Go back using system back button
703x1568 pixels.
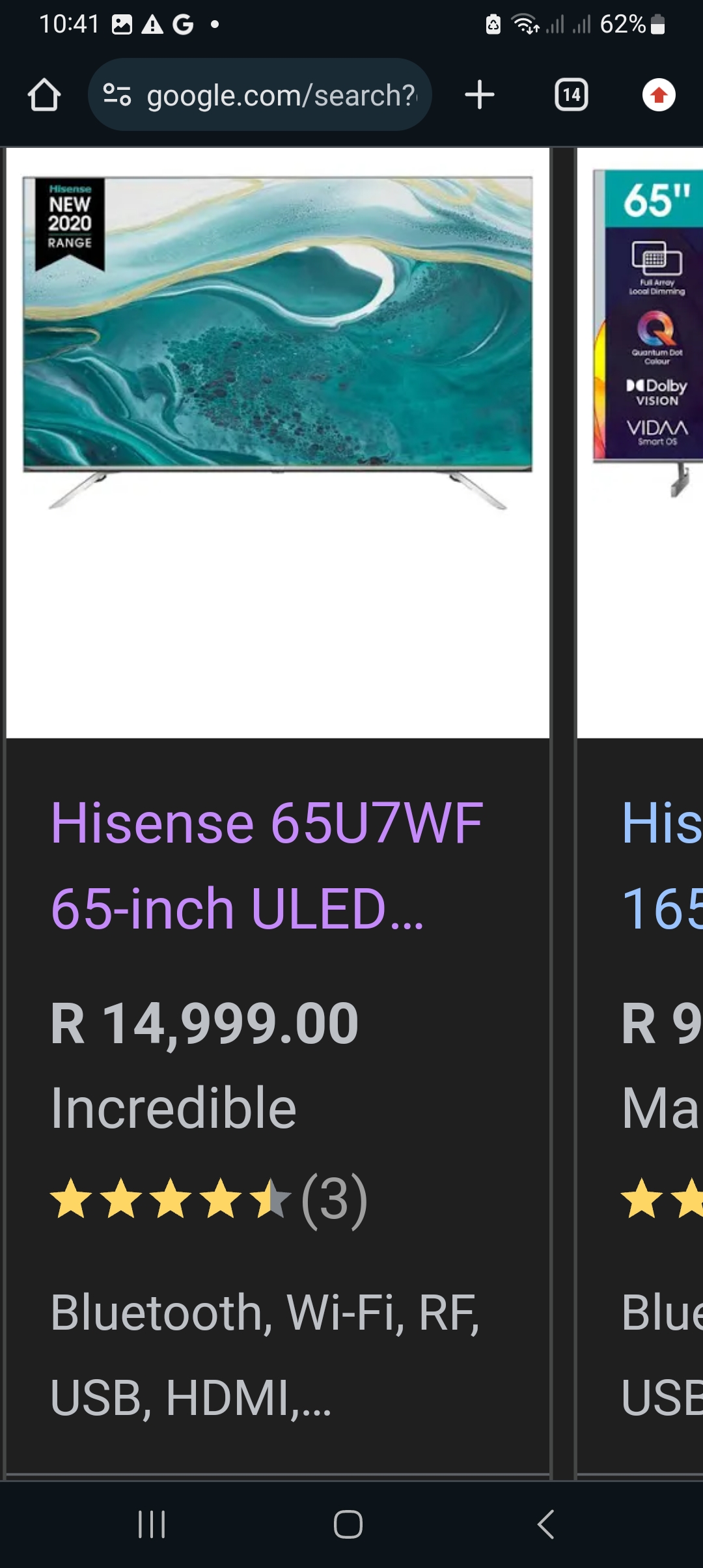(545, 1524)
